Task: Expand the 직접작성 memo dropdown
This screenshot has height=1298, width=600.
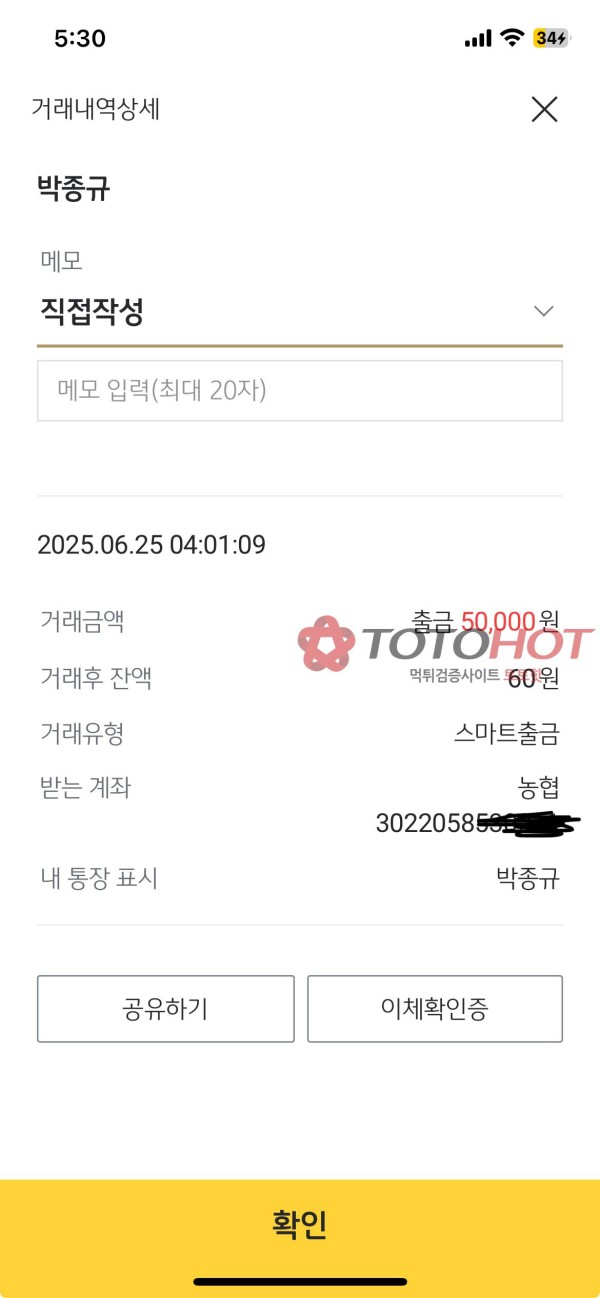Action: pos(543,312)
